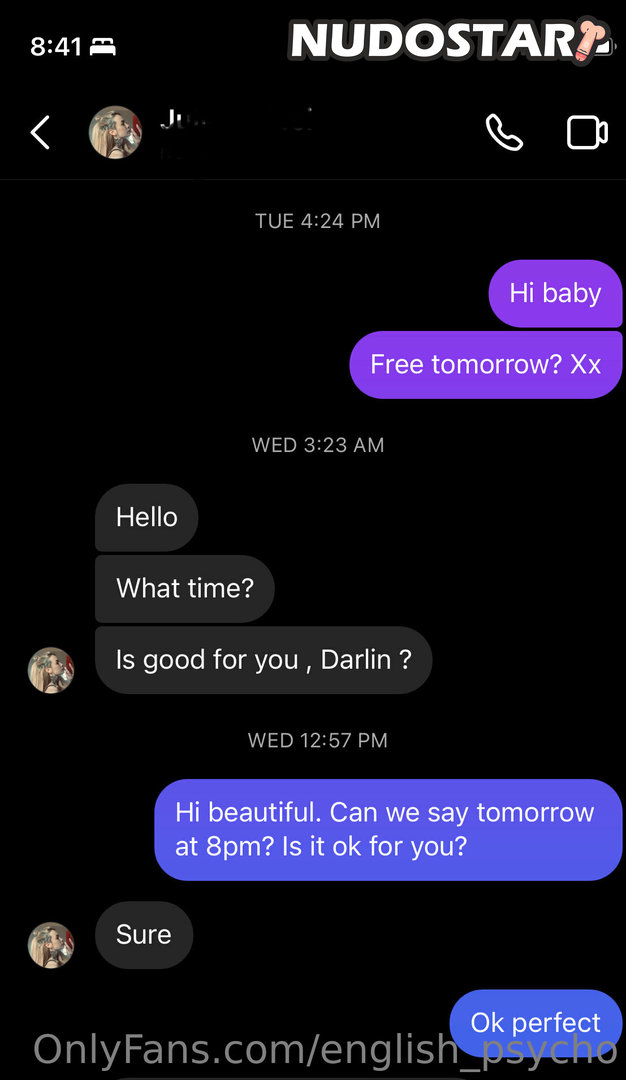Tap the avatar beside "Is good for you, Darlin ?"
This screenshot has width=626, height=1080.
tap(51, 671)
